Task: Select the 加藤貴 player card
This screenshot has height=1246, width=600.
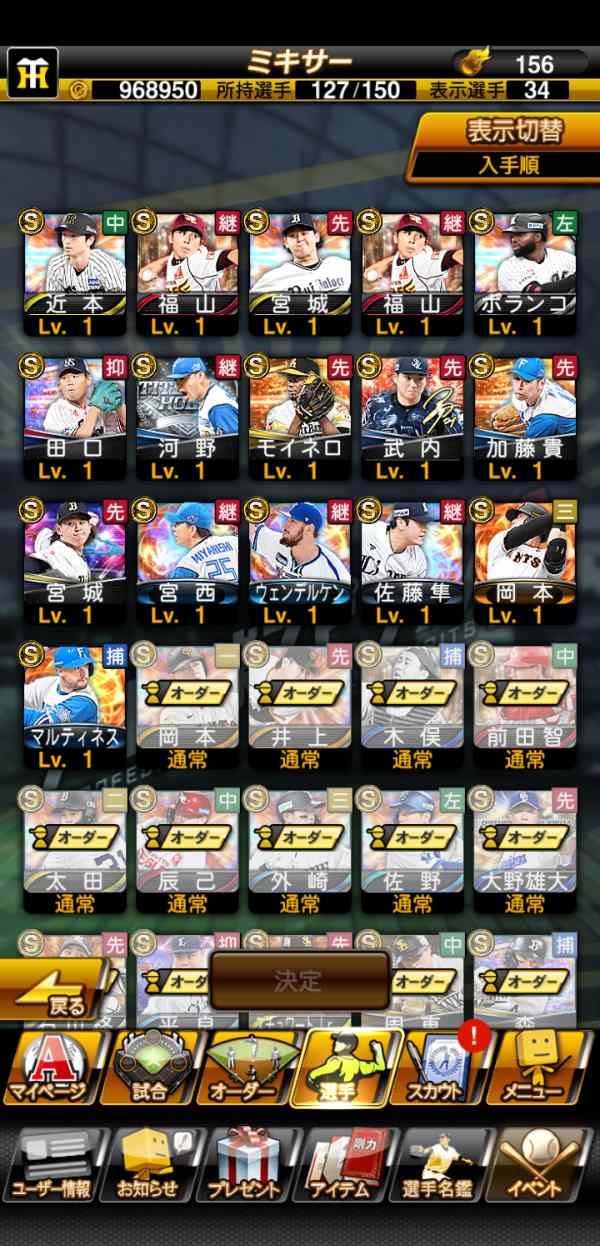Action: pos(524,418)
